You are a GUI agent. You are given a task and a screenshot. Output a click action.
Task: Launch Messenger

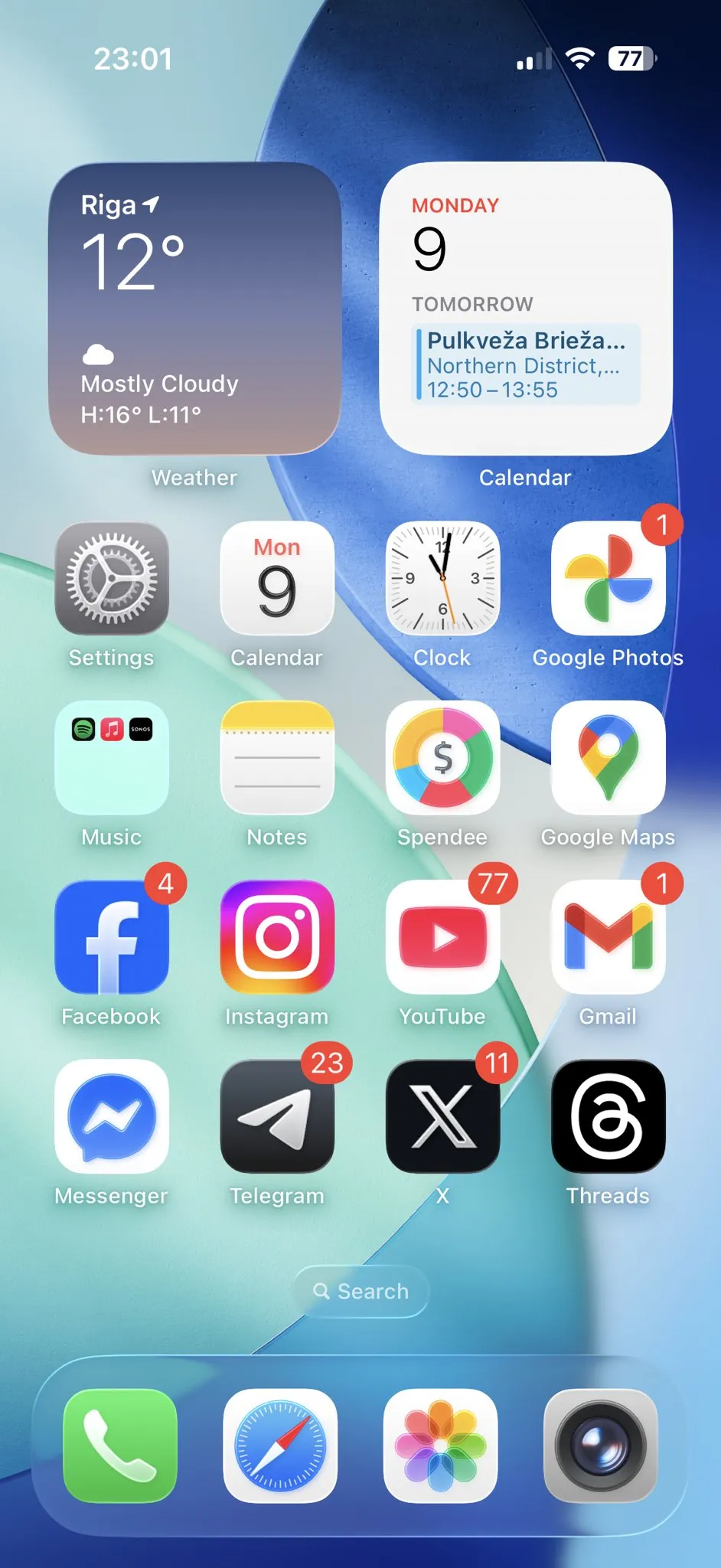click(x=112, y=1116)
